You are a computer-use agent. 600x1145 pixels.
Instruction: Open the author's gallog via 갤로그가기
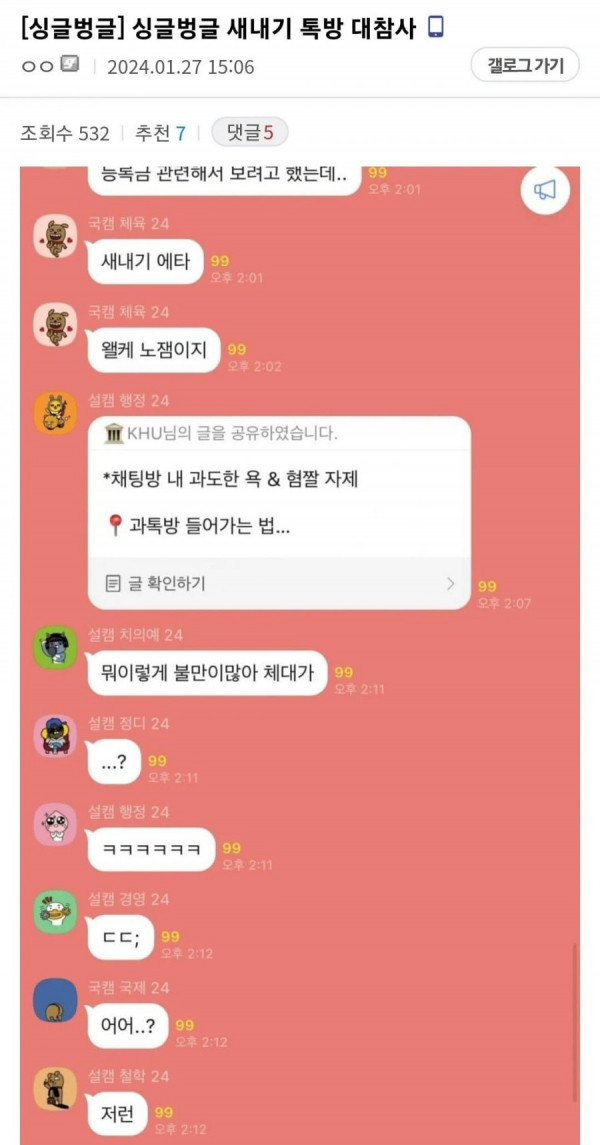point(525,66)
